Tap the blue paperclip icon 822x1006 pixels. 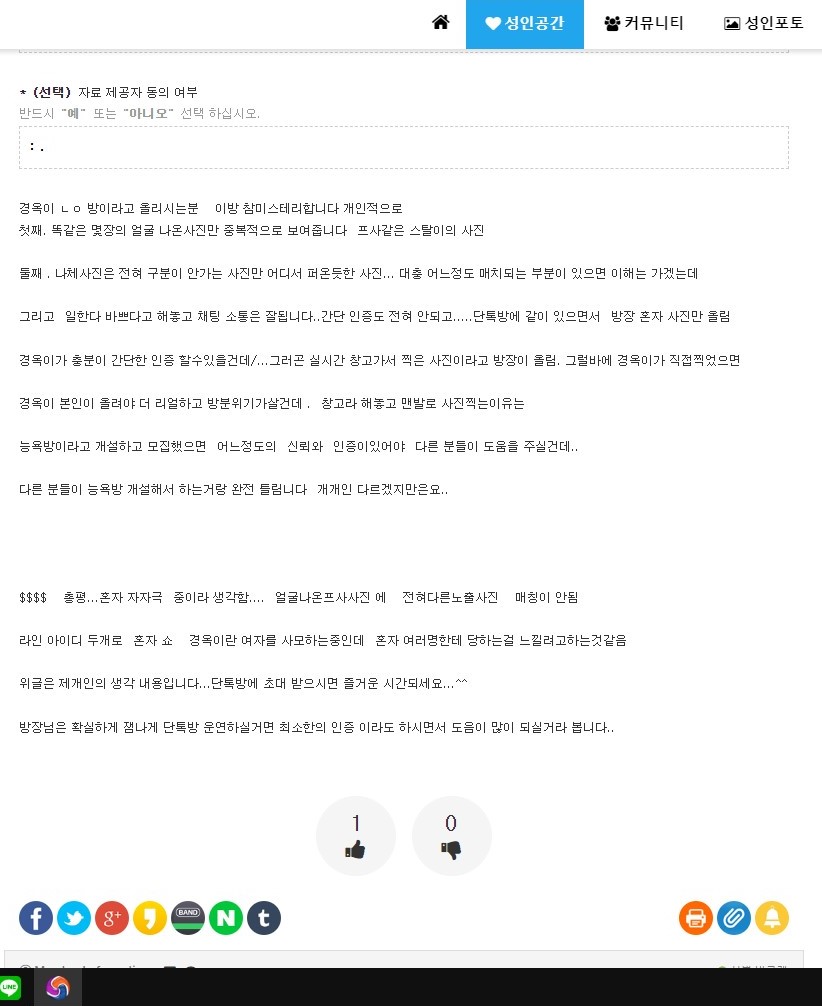pos(734,918)
